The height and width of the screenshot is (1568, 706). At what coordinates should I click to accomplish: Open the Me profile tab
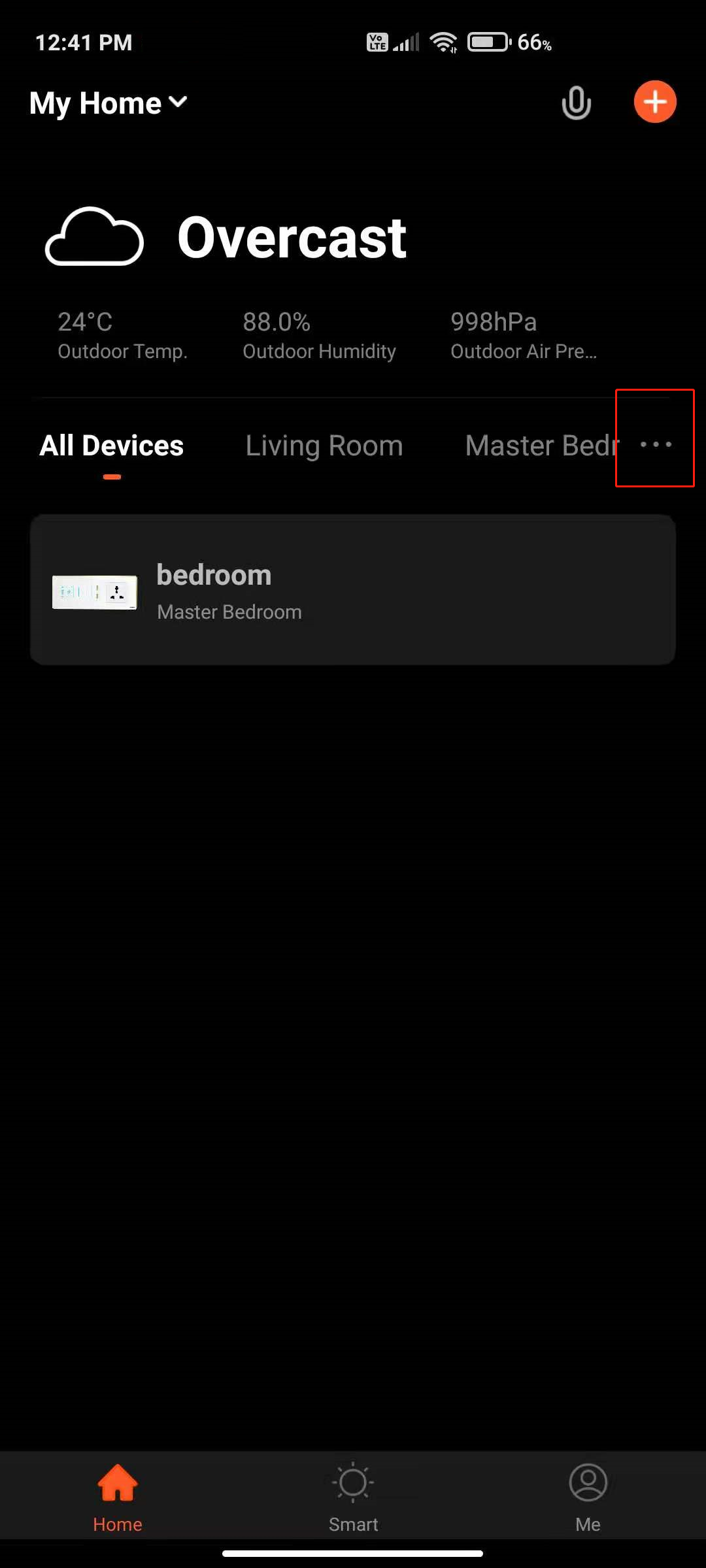pos(588,1496)
